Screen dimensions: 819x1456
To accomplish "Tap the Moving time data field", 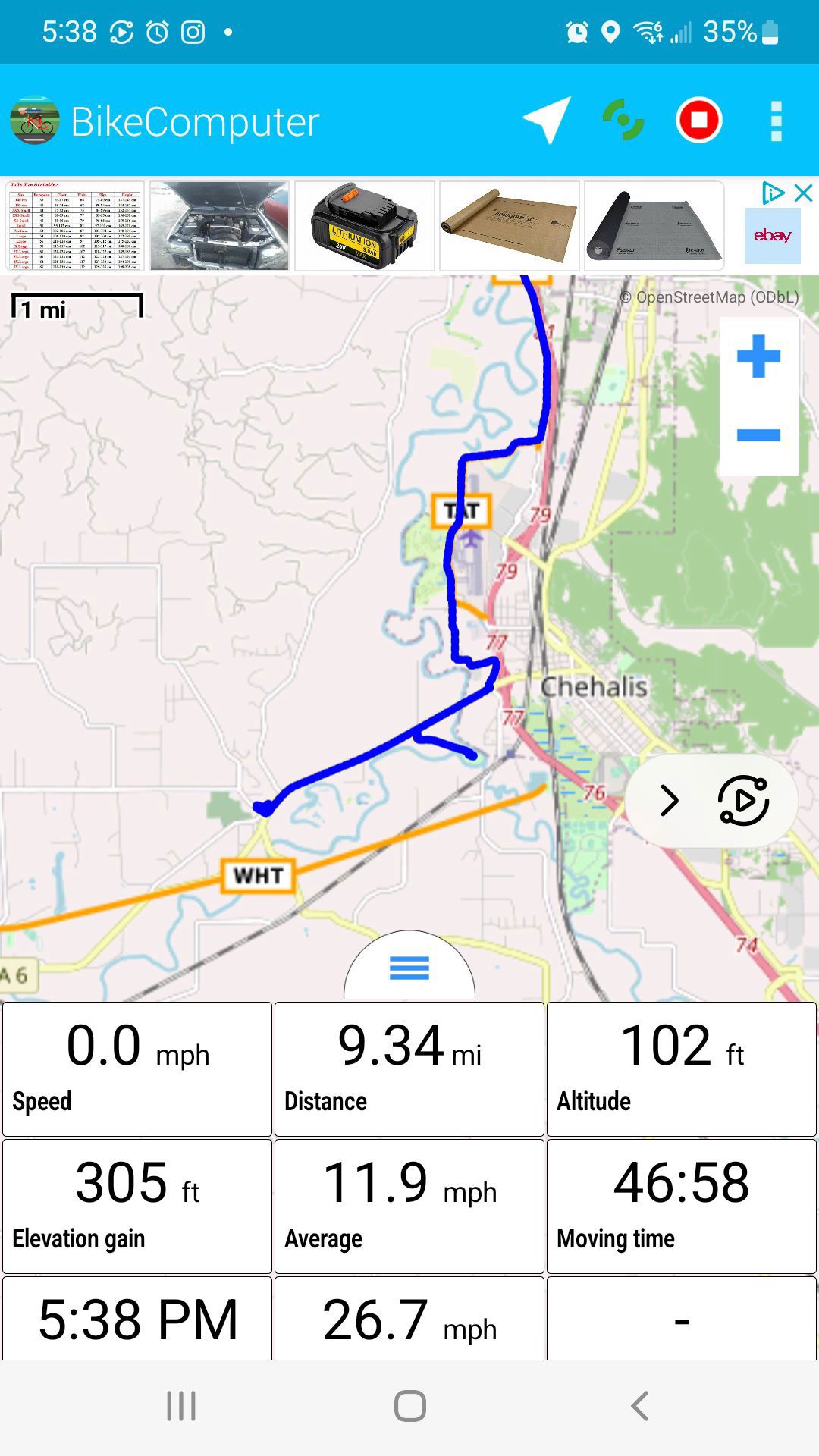I will 681,1206.
